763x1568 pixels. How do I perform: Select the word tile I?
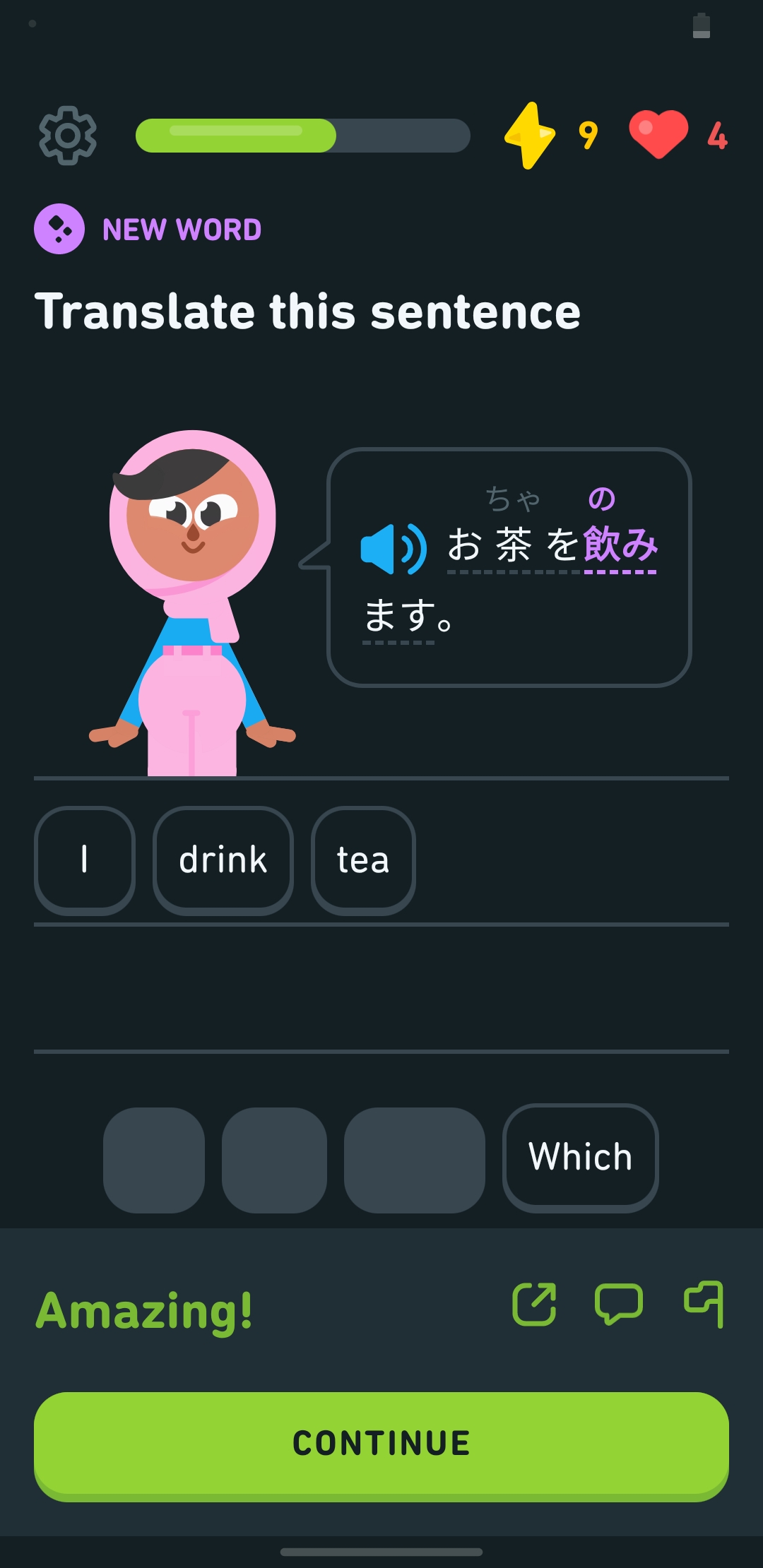click(84, 860)
